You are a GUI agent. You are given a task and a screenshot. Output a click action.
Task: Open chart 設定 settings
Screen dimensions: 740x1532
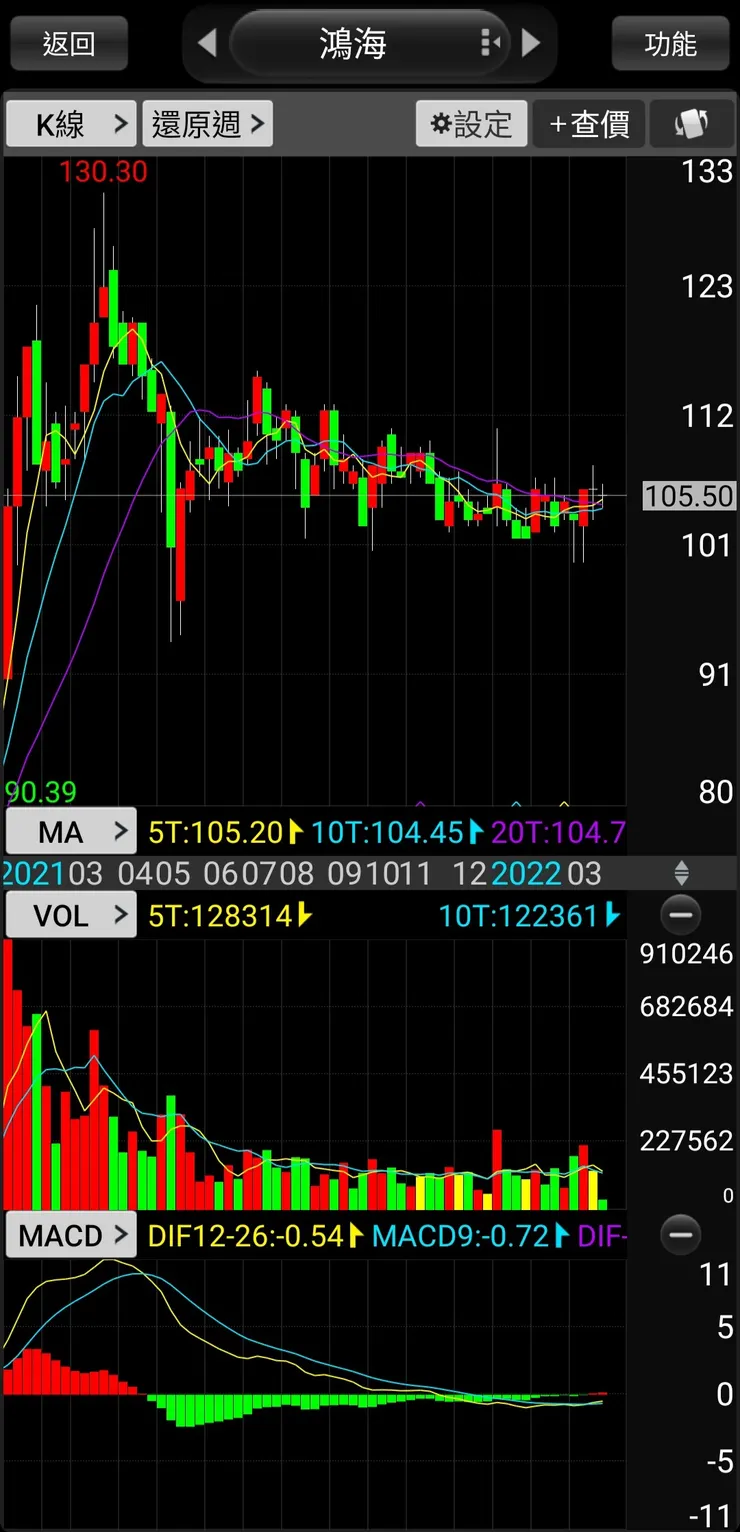coord(471,124)
